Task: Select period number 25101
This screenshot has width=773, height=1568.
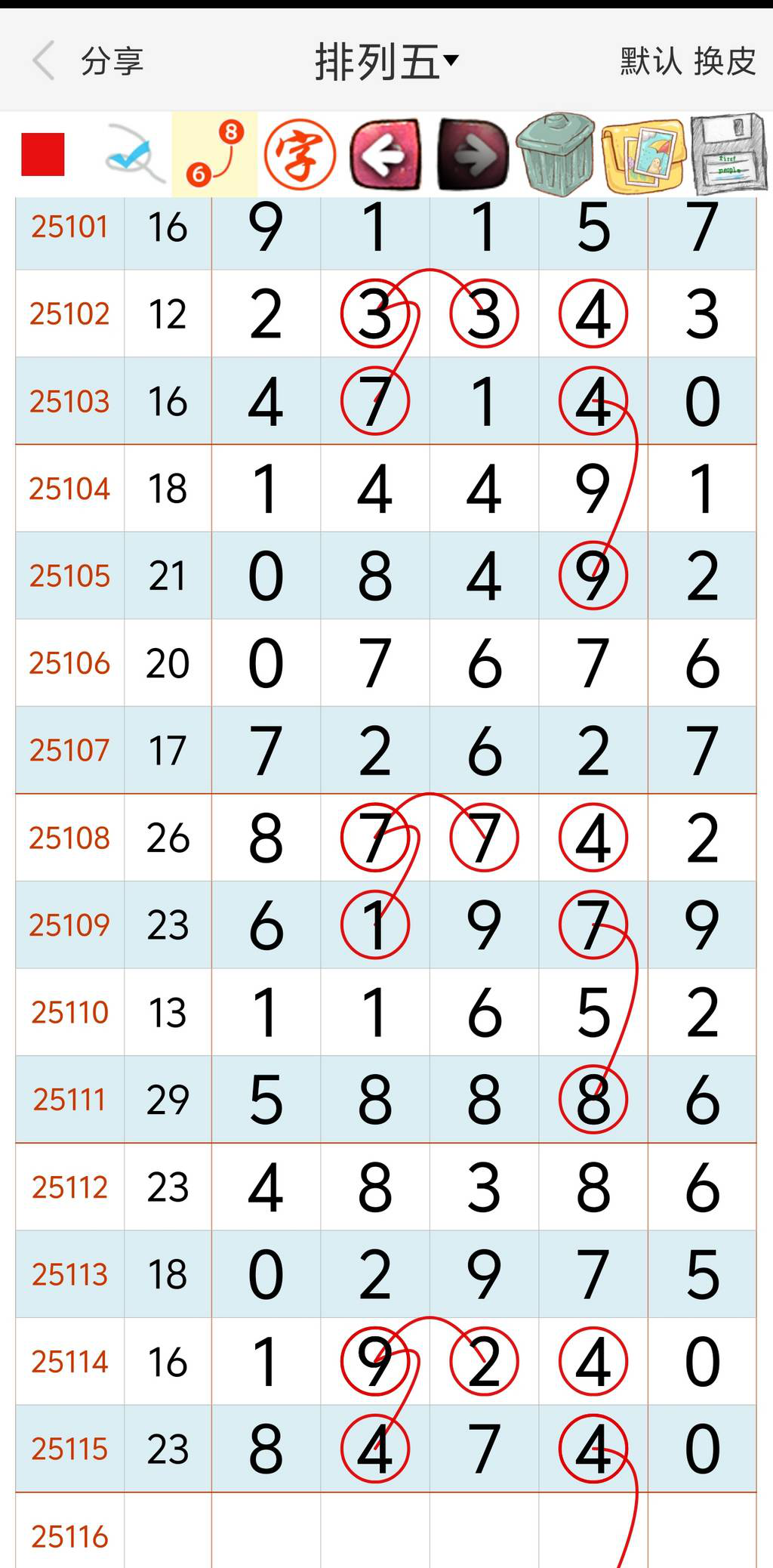Action: 69,227
